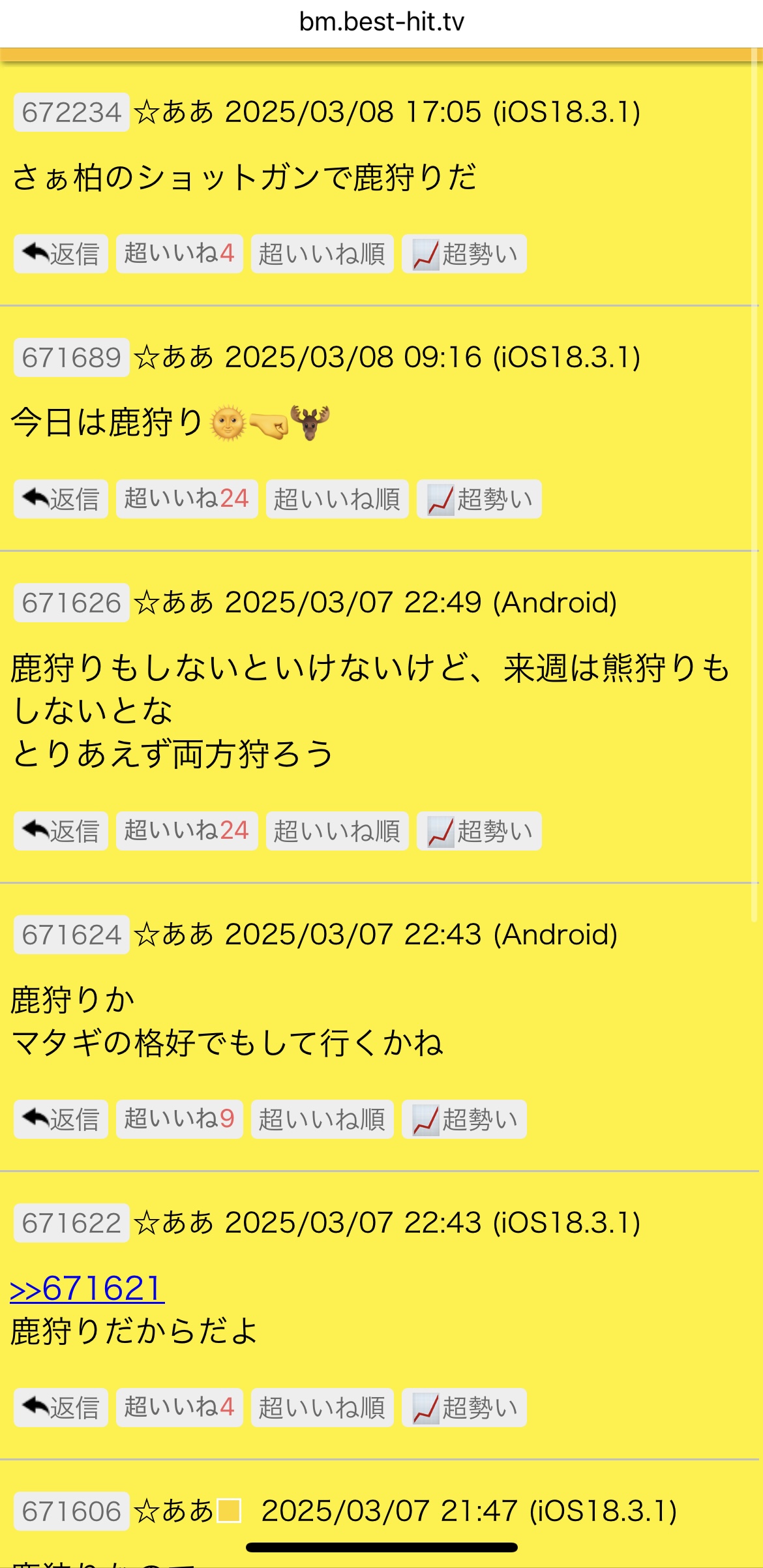Tap post number 671606 badge
Viewport: 763px width, 1568px height.
click(72, 1511)
